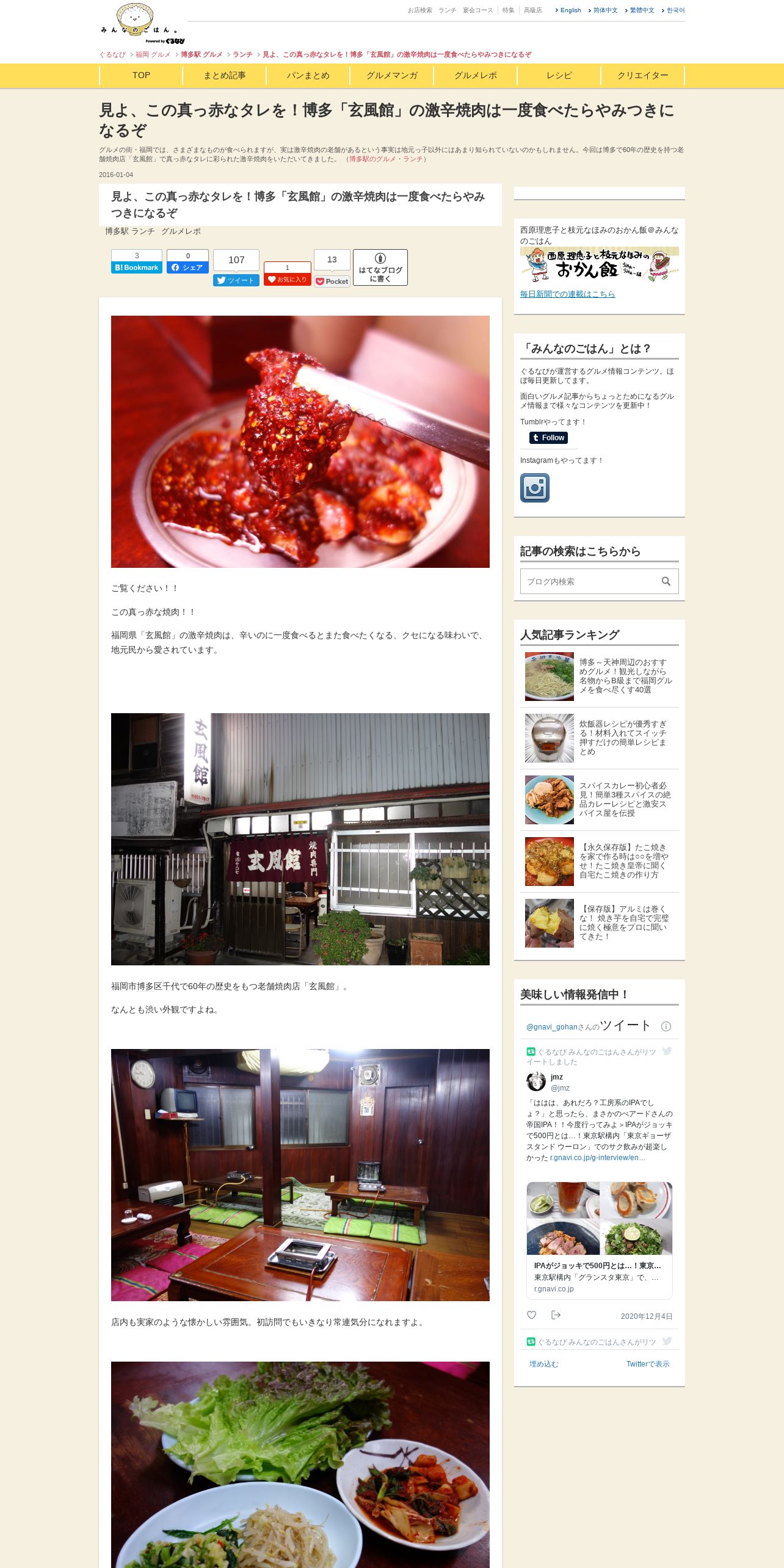
Task: Open the まとめ記事 navigation tab
Action: pyautogui.click(x=225, y=76)
